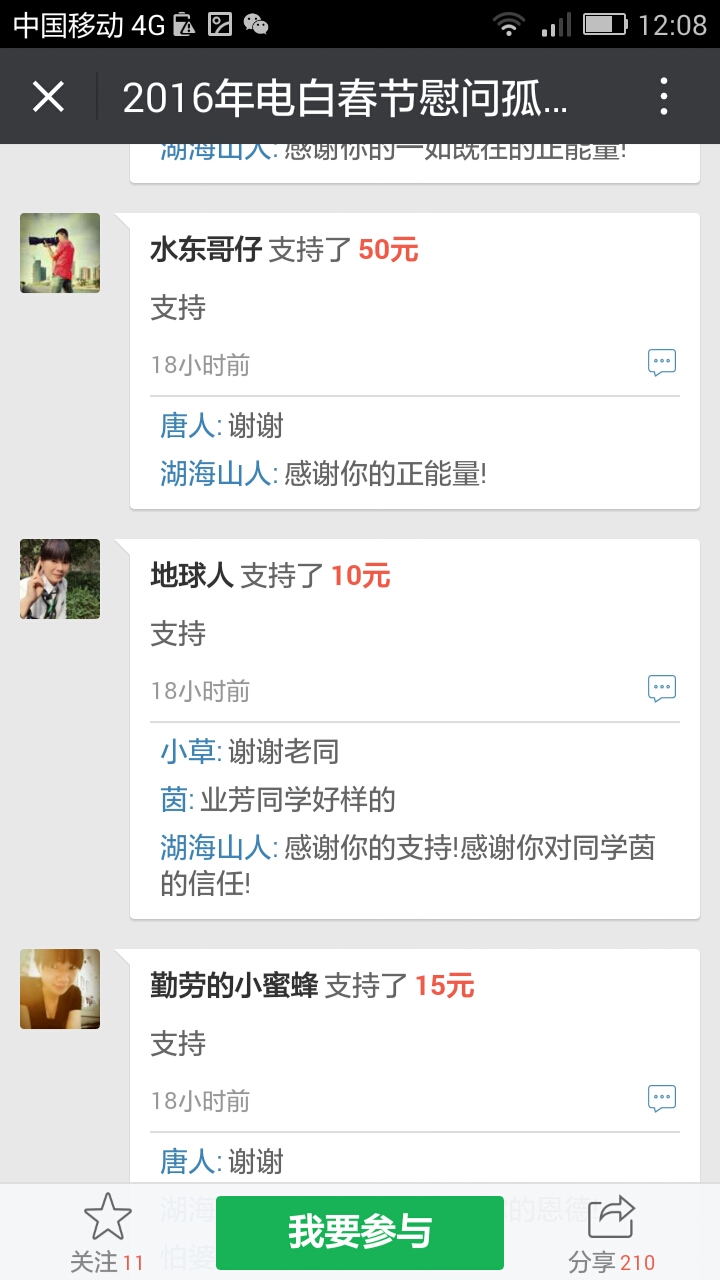Screen dimensions: 720x1280
Task: Follow the project via 关注 star
Action: click(107, 1232)
